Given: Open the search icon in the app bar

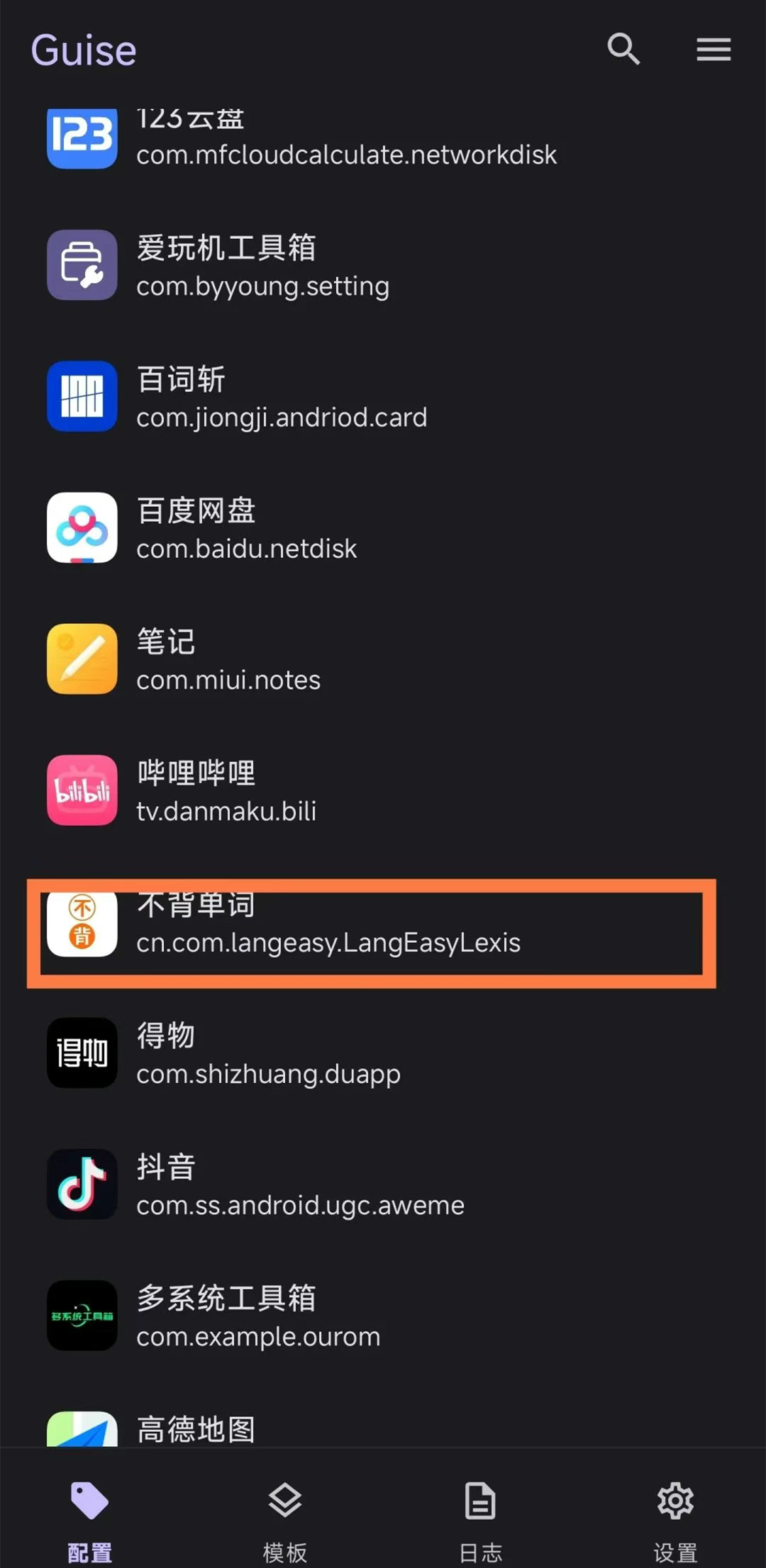Looking at the screenshot, I should click(x=623, y=49).
